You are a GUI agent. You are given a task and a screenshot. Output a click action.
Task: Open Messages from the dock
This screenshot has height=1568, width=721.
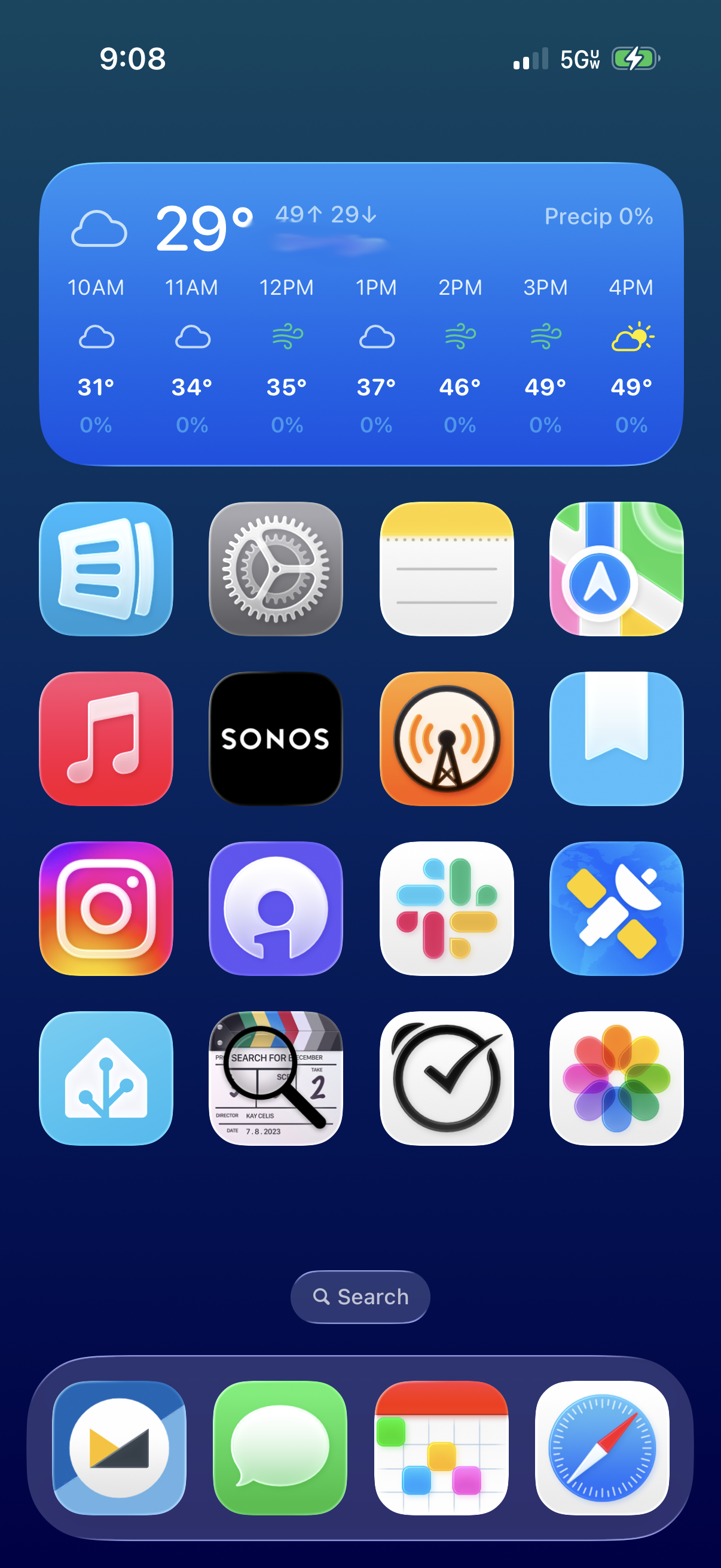(x=280, y=1447)
